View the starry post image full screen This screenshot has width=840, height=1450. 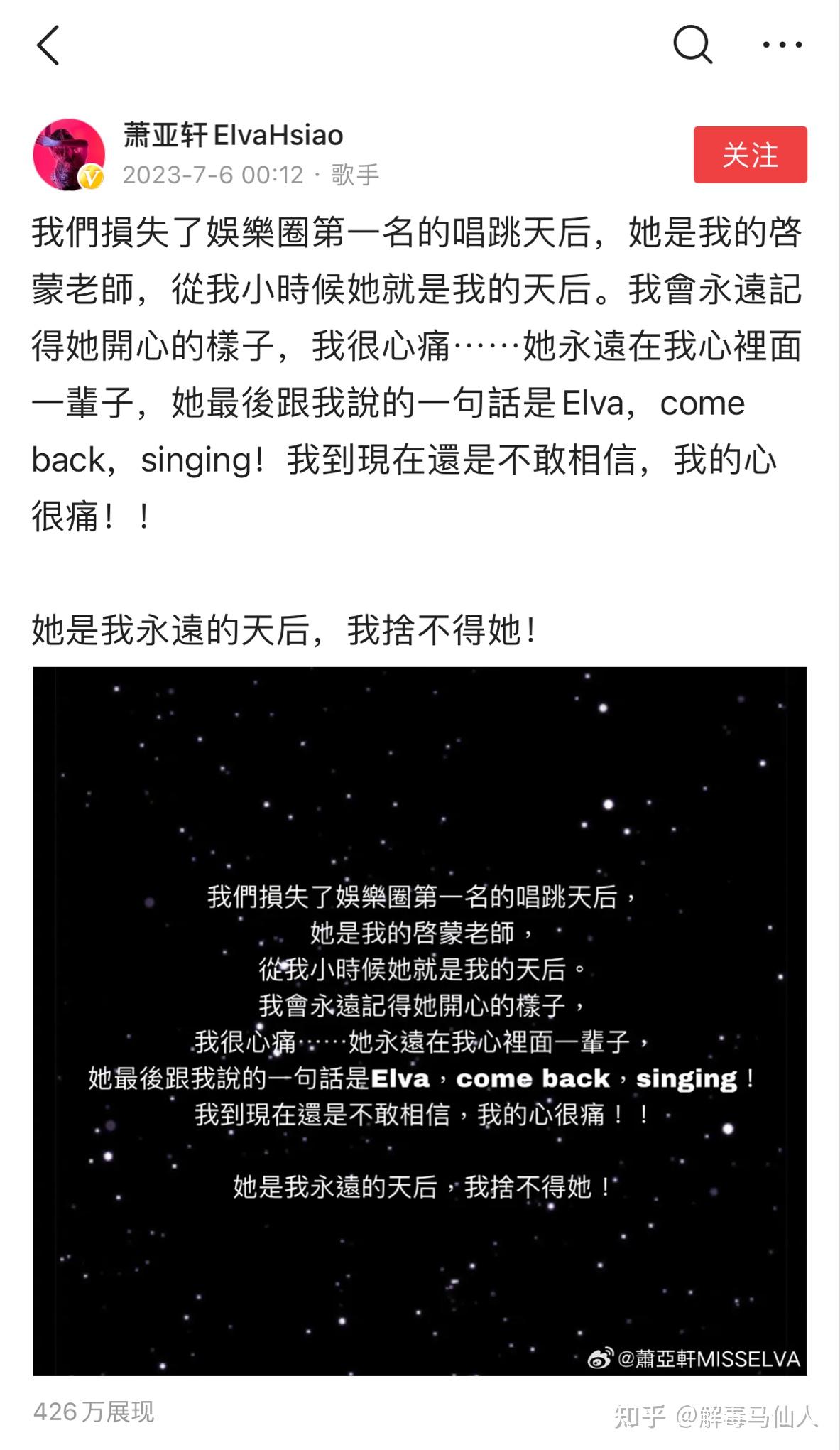[420, 1020]
